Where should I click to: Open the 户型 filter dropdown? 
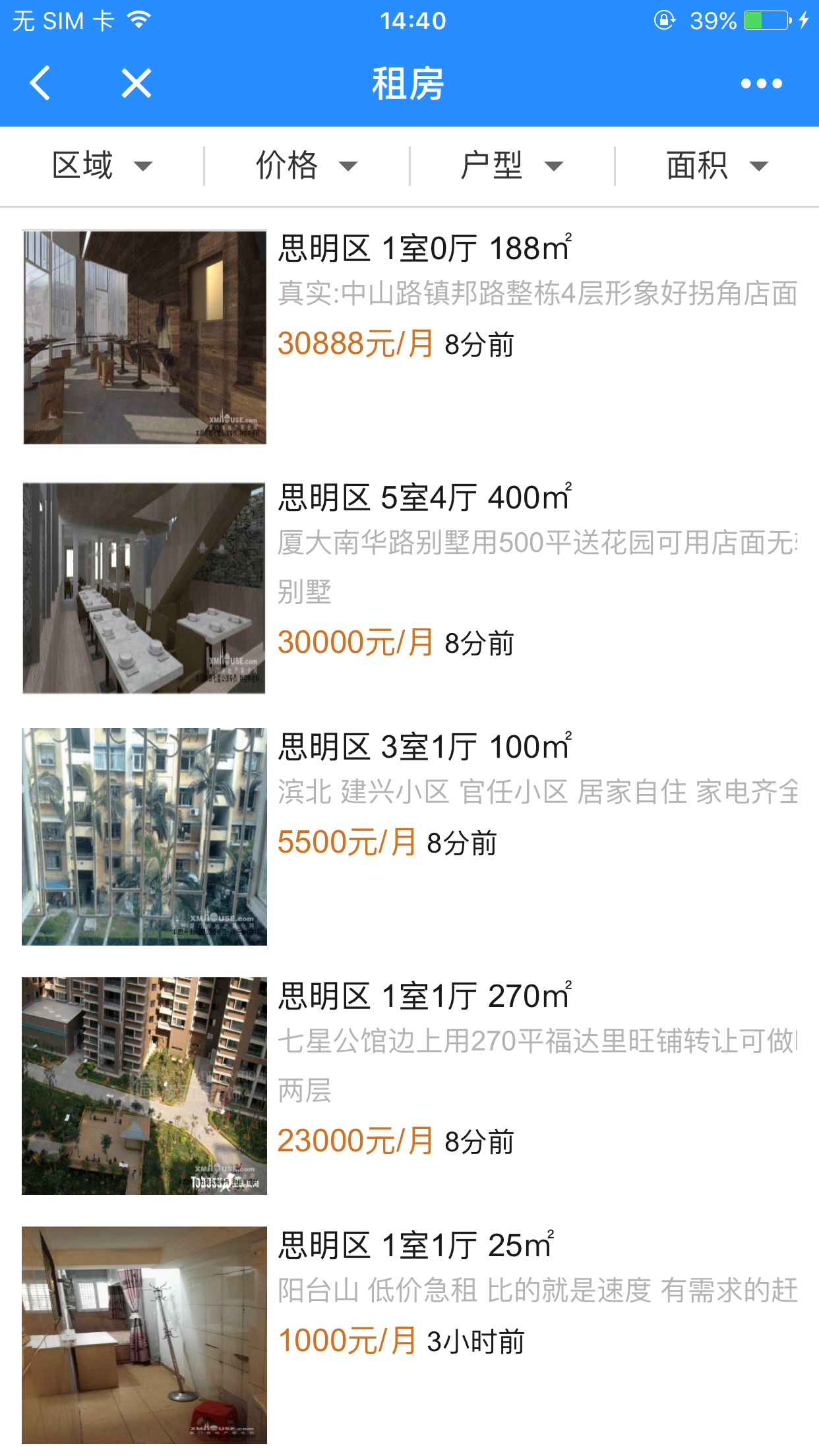click(x=512, y=166)
